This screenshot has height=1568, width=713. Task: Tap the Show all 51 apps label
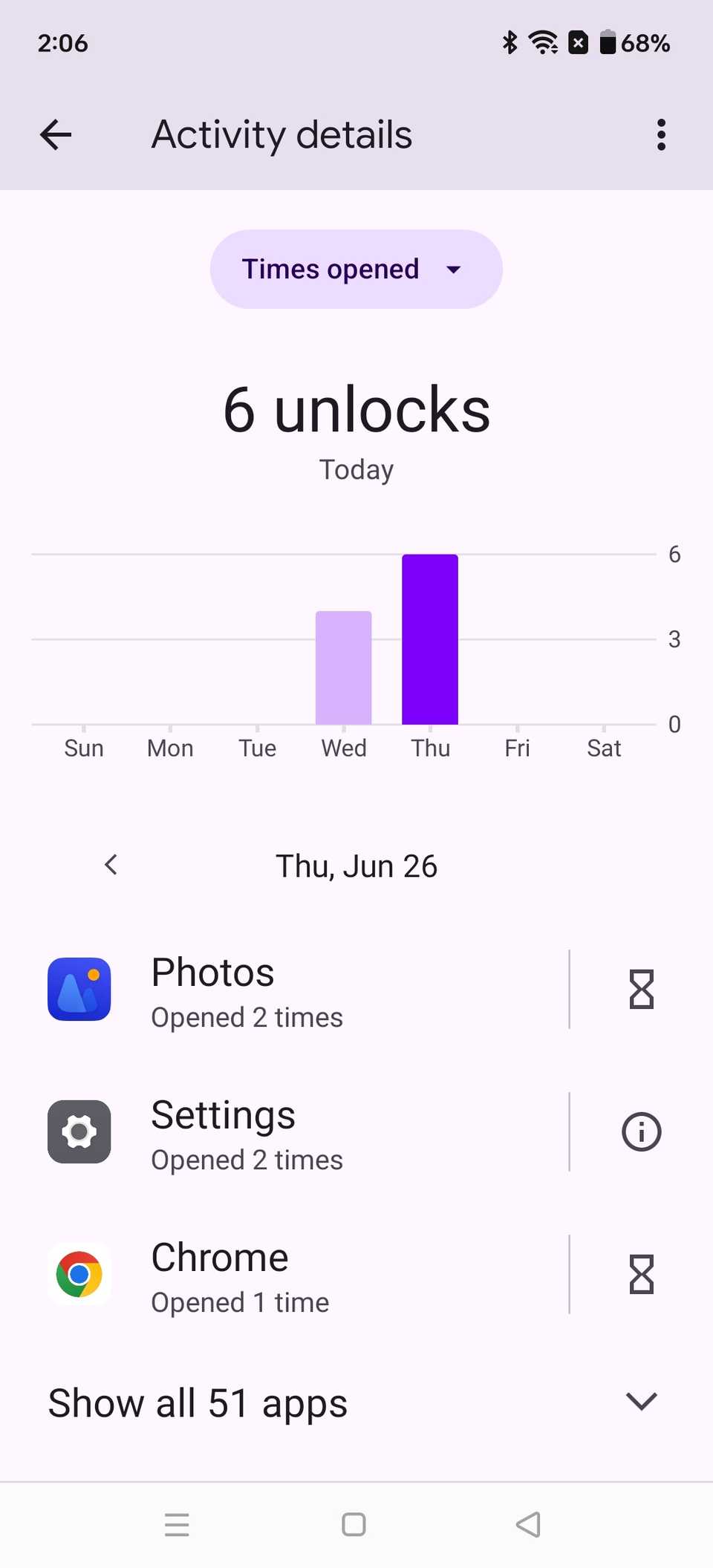click(196, 1402)
